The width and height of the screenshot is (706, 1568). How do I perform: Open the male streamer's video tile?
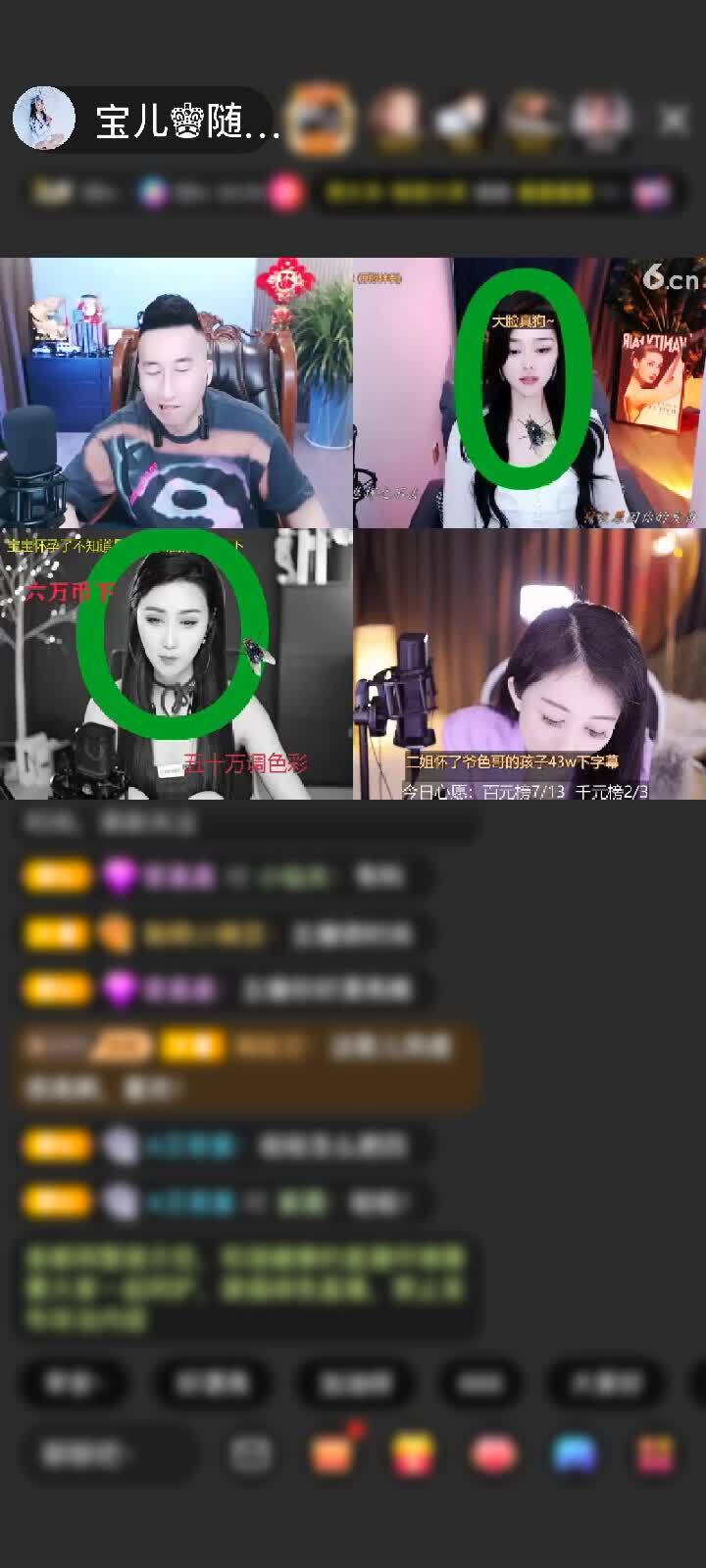pos(176,392)
